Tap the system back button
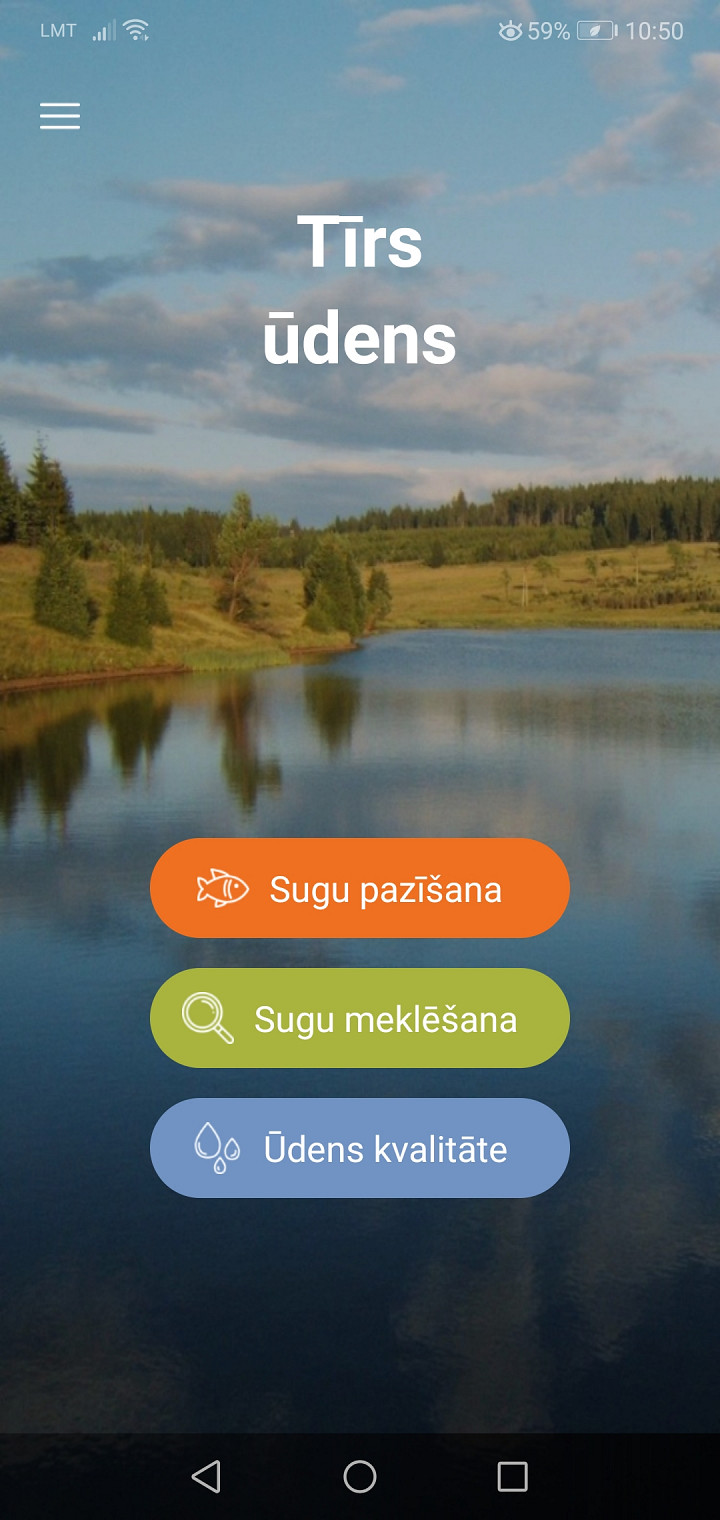Image resolution: width=720 pixels, height=1520 pixels. [x=206, y=1476]
